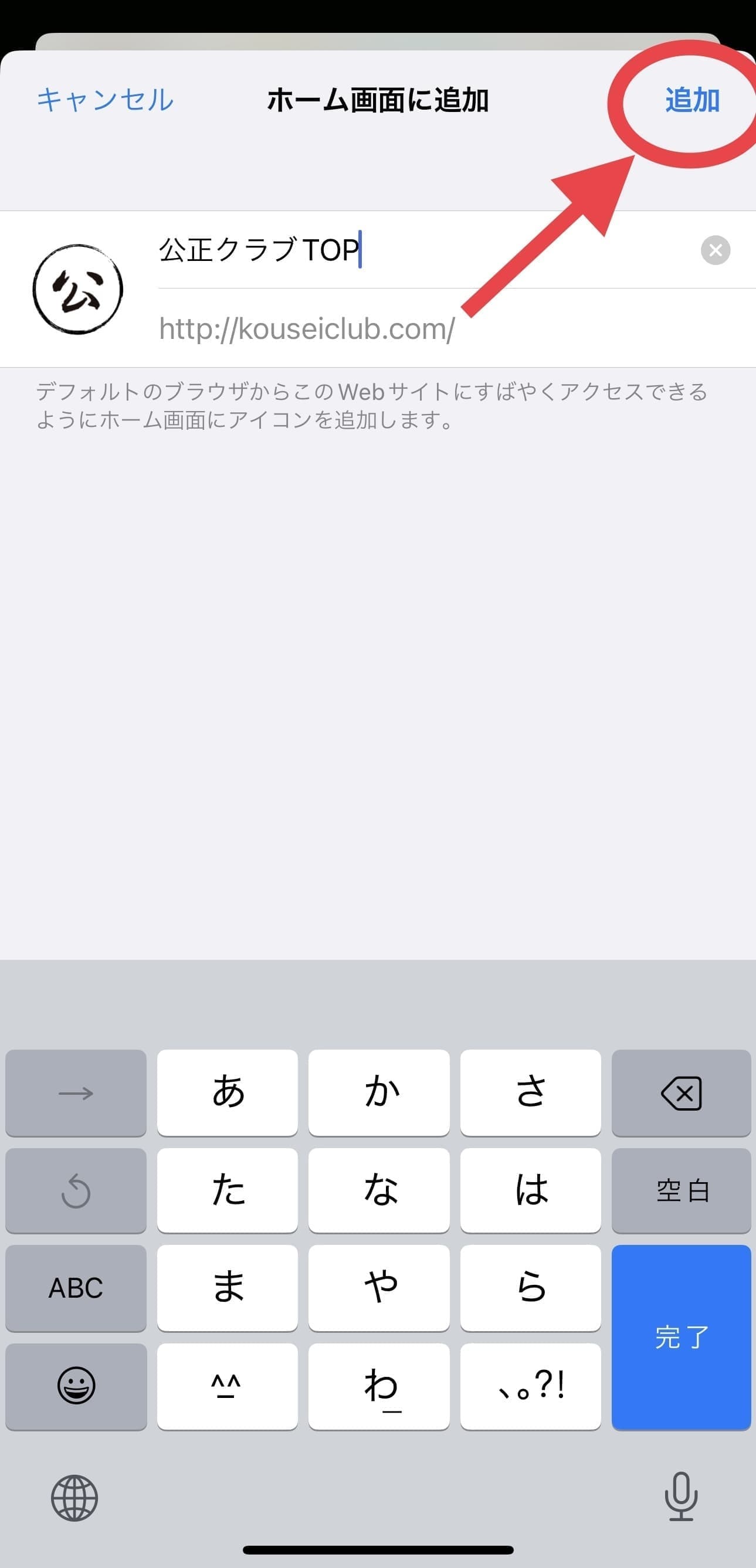Tap the 完了 key on keyboard

pyautogui.click(x=681, y=1337)
